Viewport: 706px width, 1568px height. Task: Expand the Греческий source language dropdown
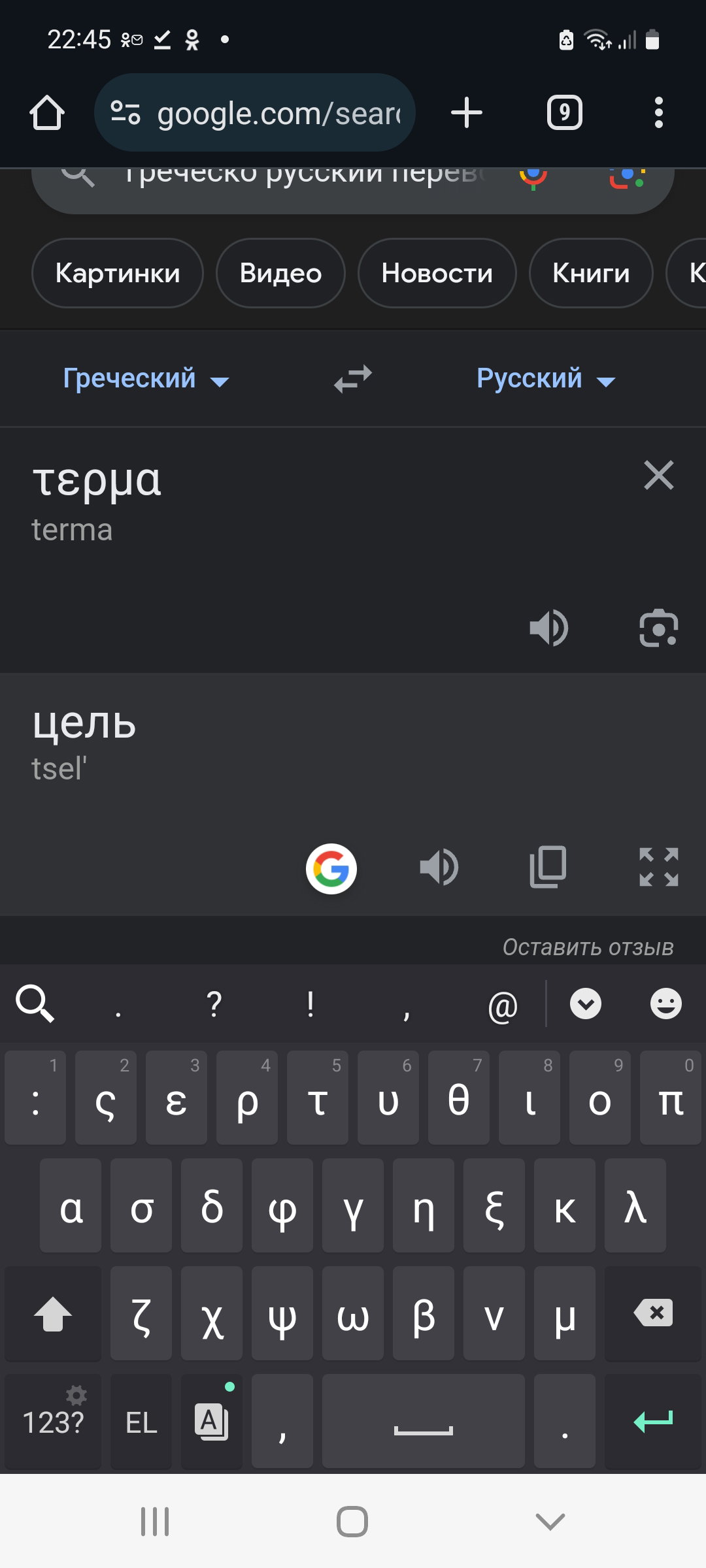pyautogui.click(x=146, y=378)
